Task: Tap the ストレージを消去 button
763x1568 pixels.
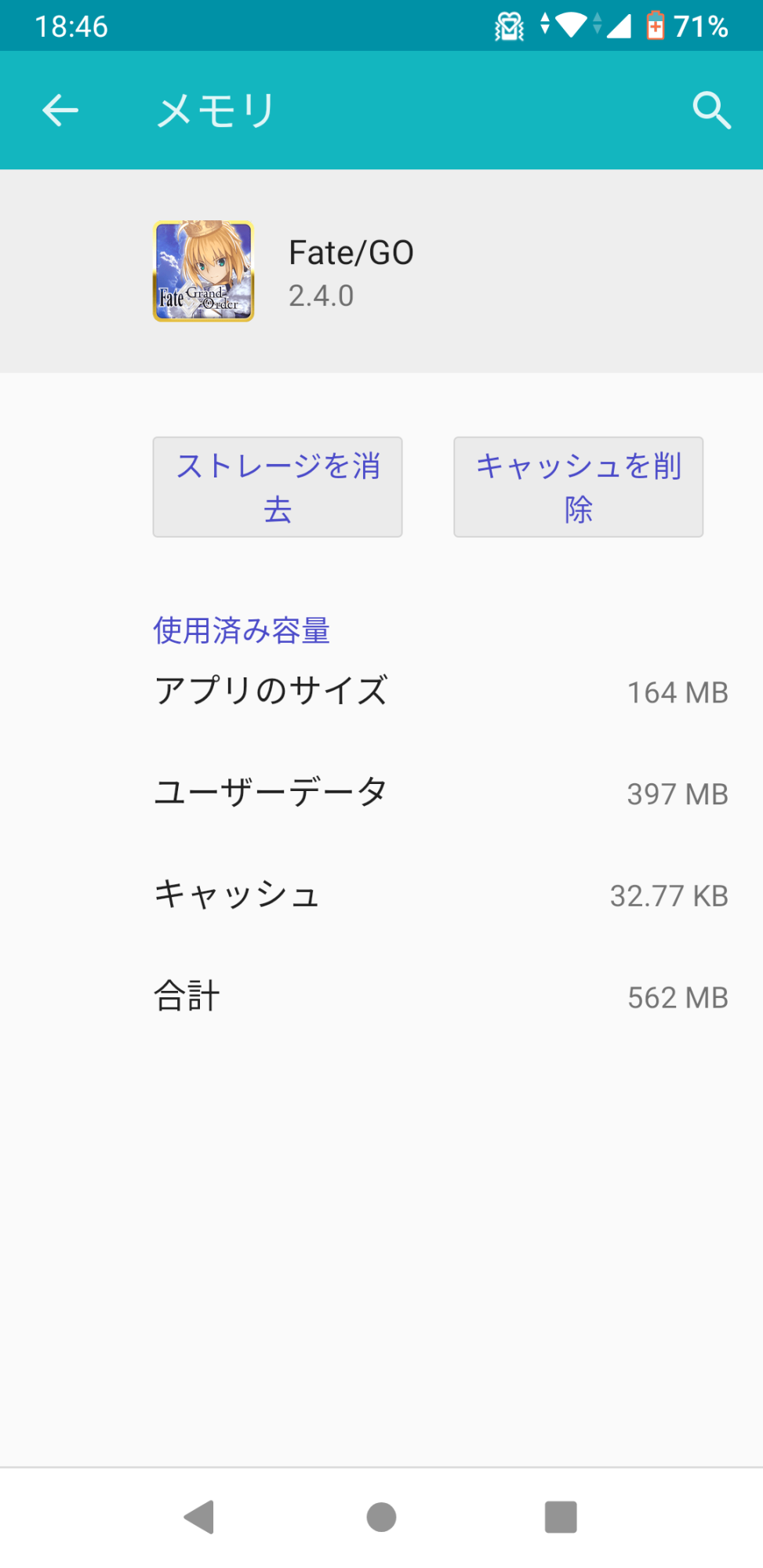Action: (278, 487)
